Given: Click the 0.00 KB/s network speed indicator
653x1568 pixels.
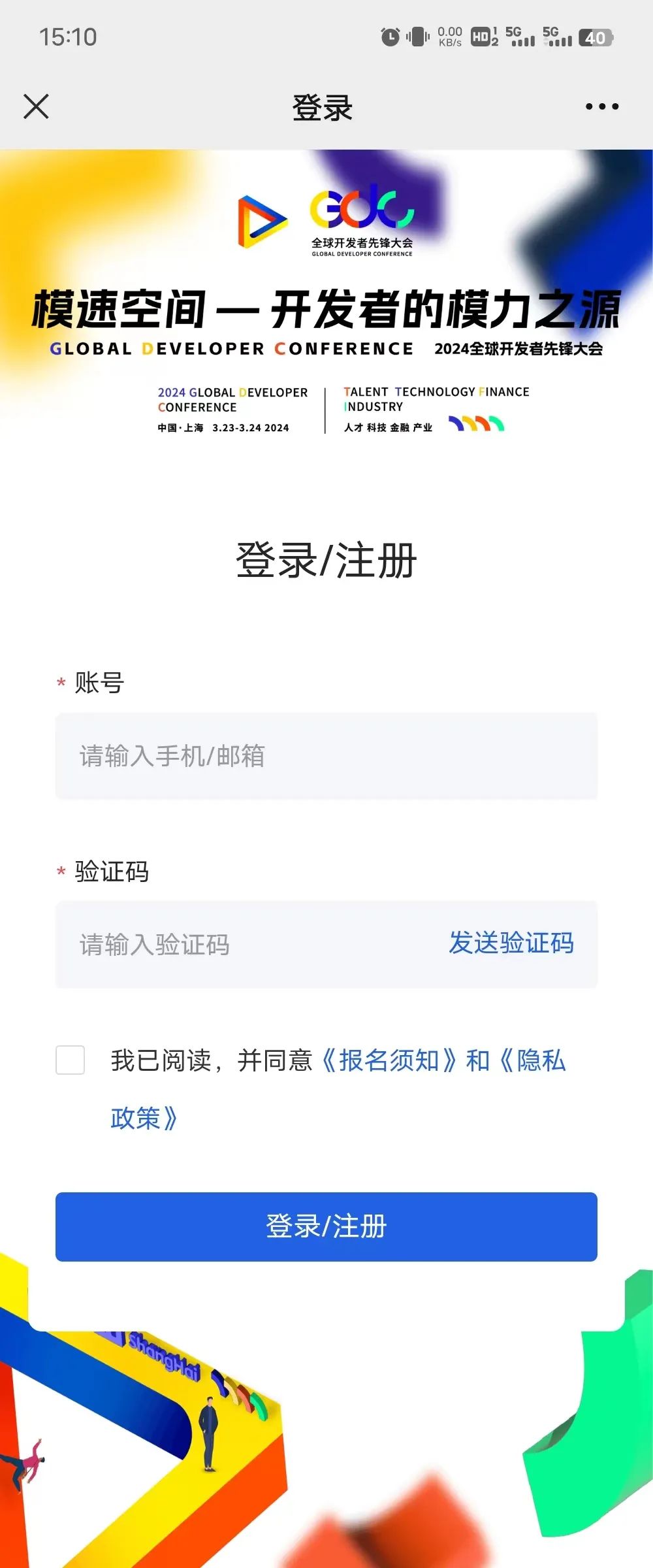Looking at the screenshot, I should click(x=449, y=37).
